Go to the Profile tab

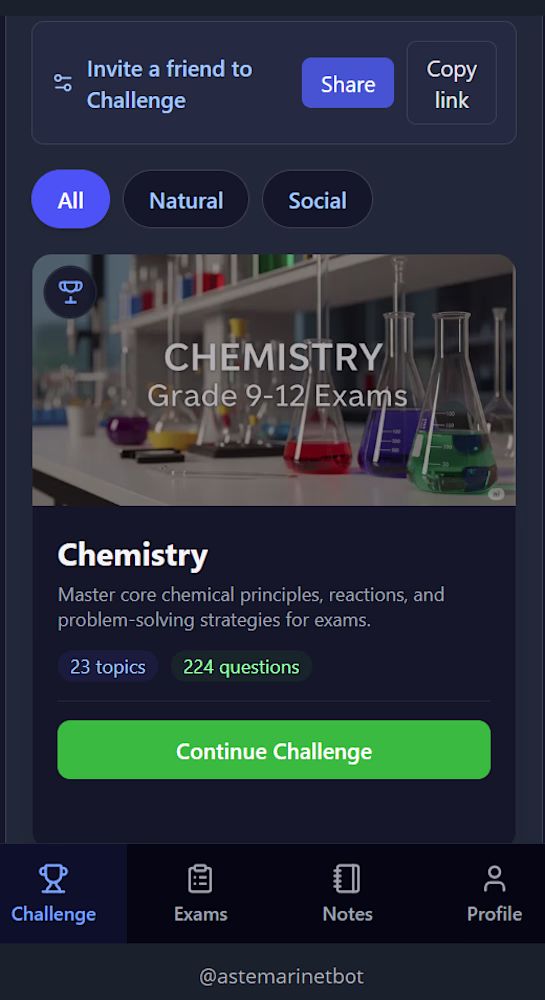(494, 893)
